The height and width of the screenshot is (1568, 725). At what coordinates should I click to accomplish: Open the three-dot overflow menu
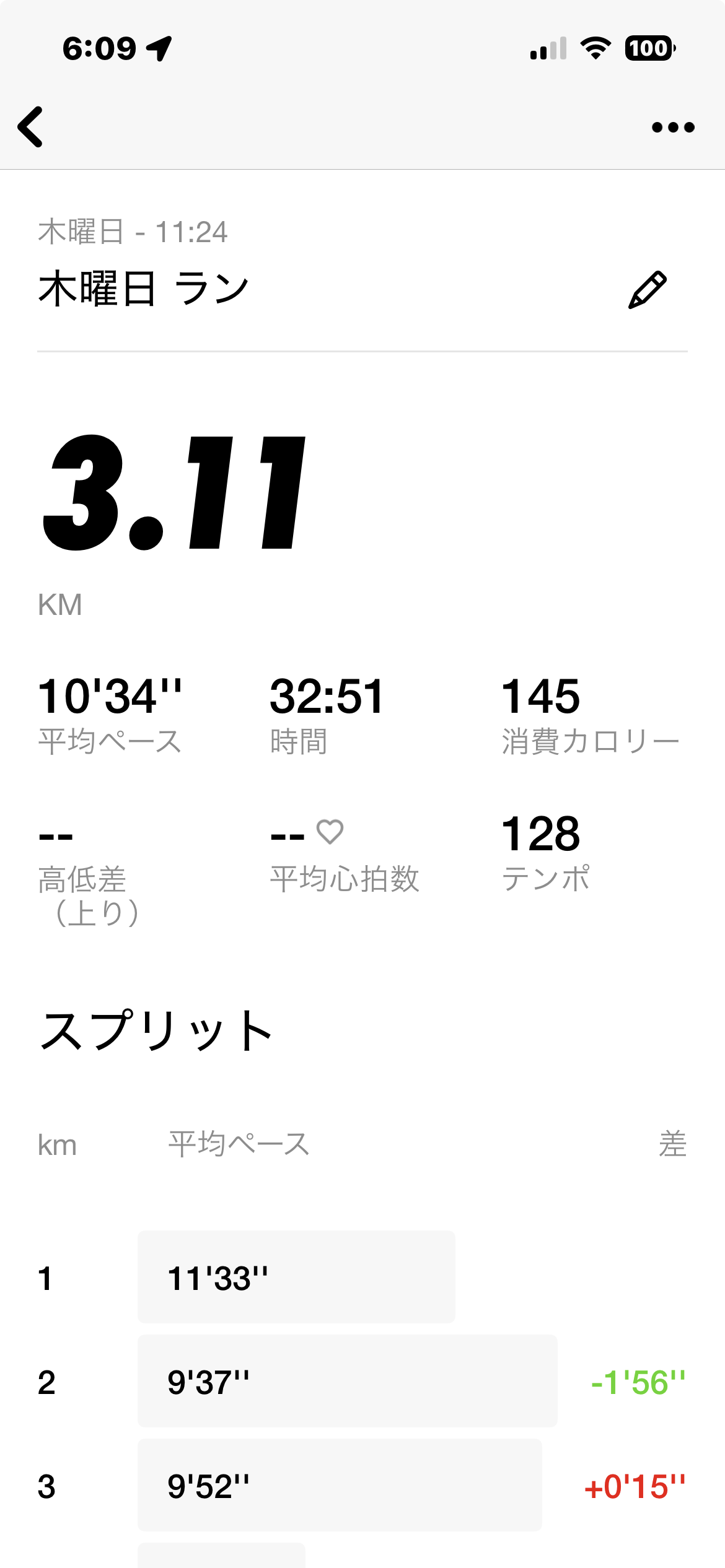click(x=673, y=128)
